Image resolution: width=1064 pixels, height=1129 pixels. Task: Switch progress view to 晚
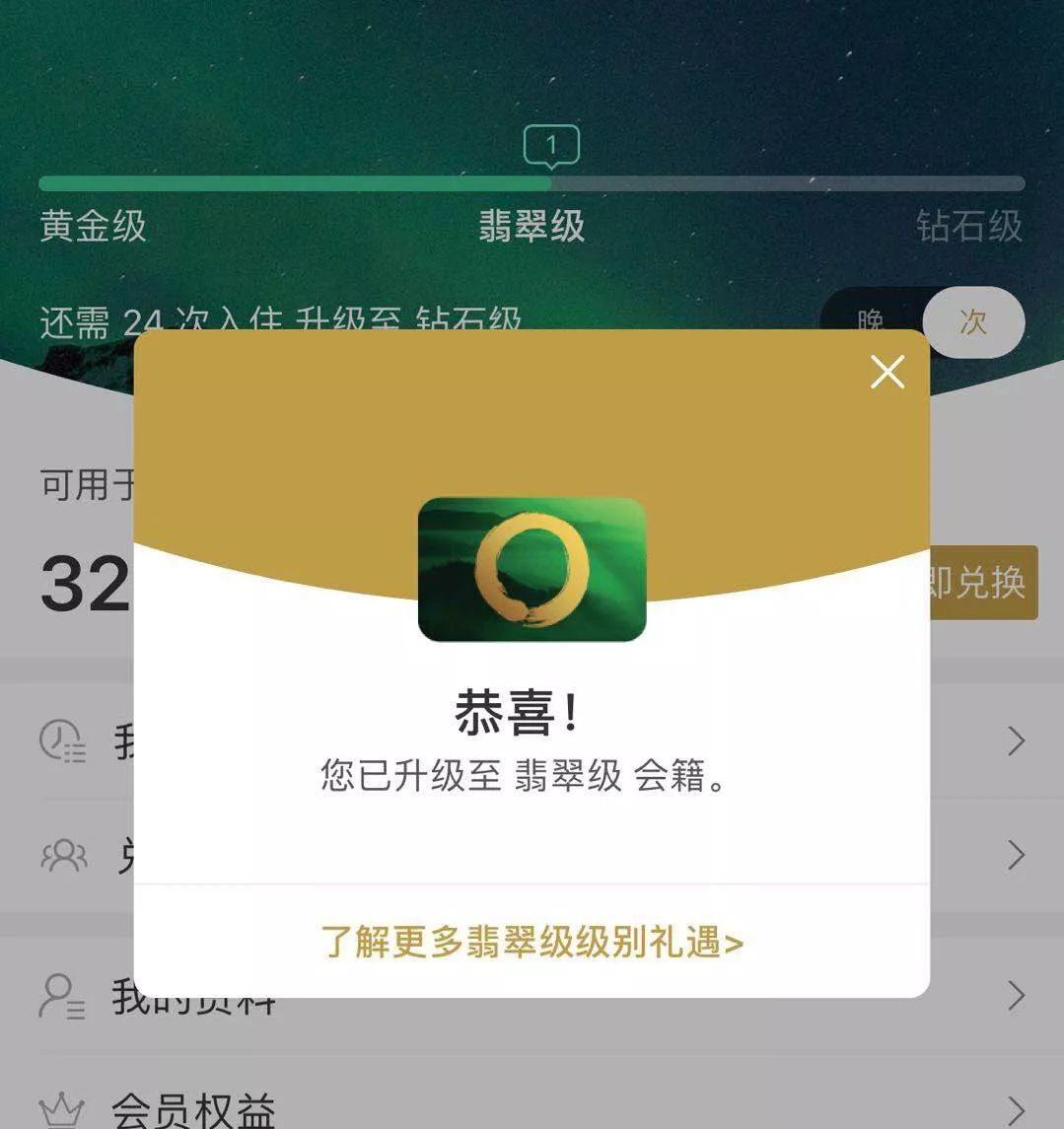(870, 321)
